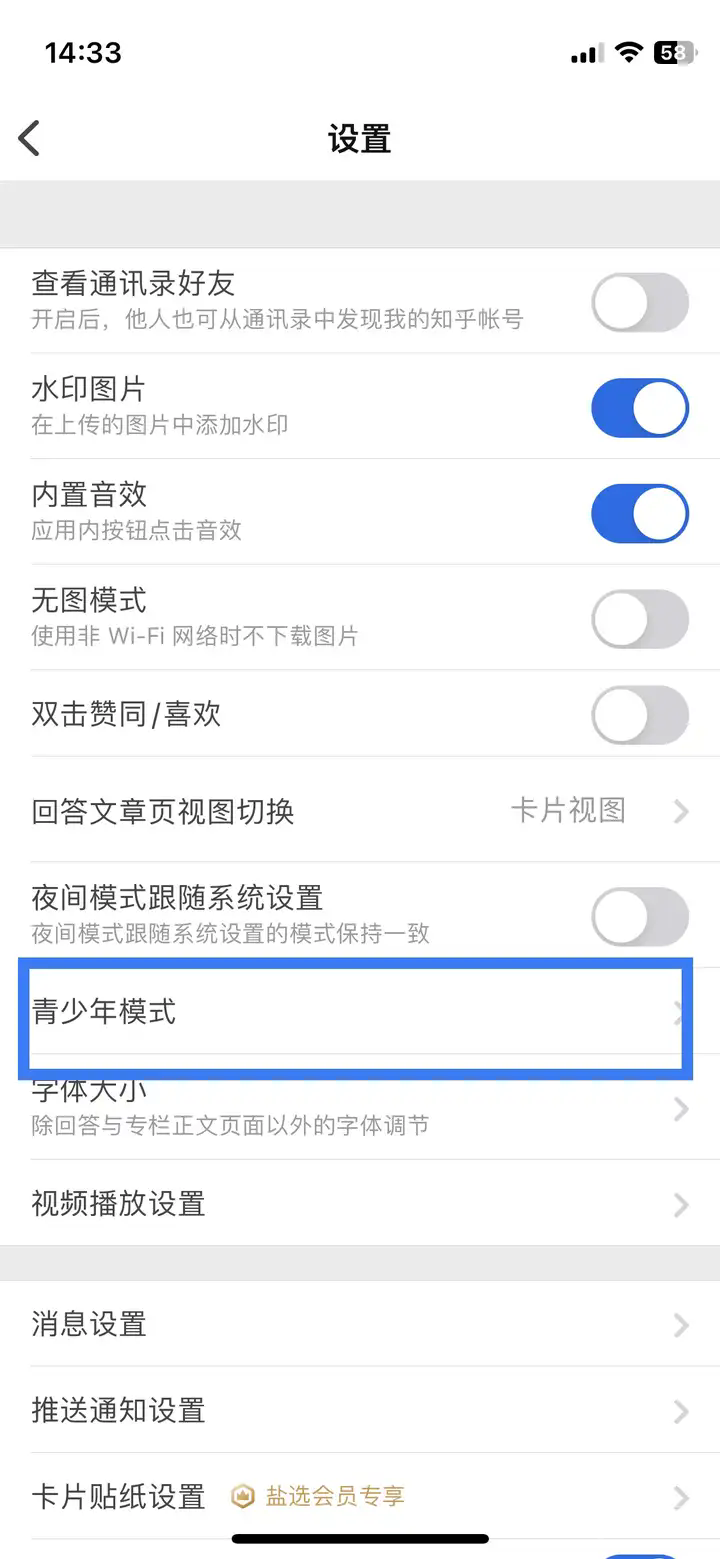This screenshot has height=1559, width=720.
Task: Open 卡片贴纸设置
Action: (360, 1496)
